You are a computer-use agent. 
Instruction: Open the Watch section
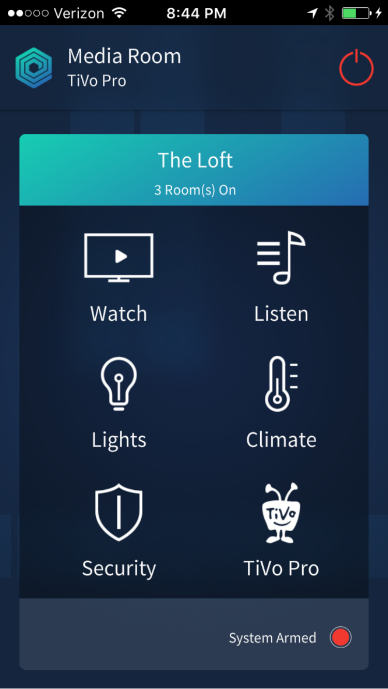tap(119, 278)
